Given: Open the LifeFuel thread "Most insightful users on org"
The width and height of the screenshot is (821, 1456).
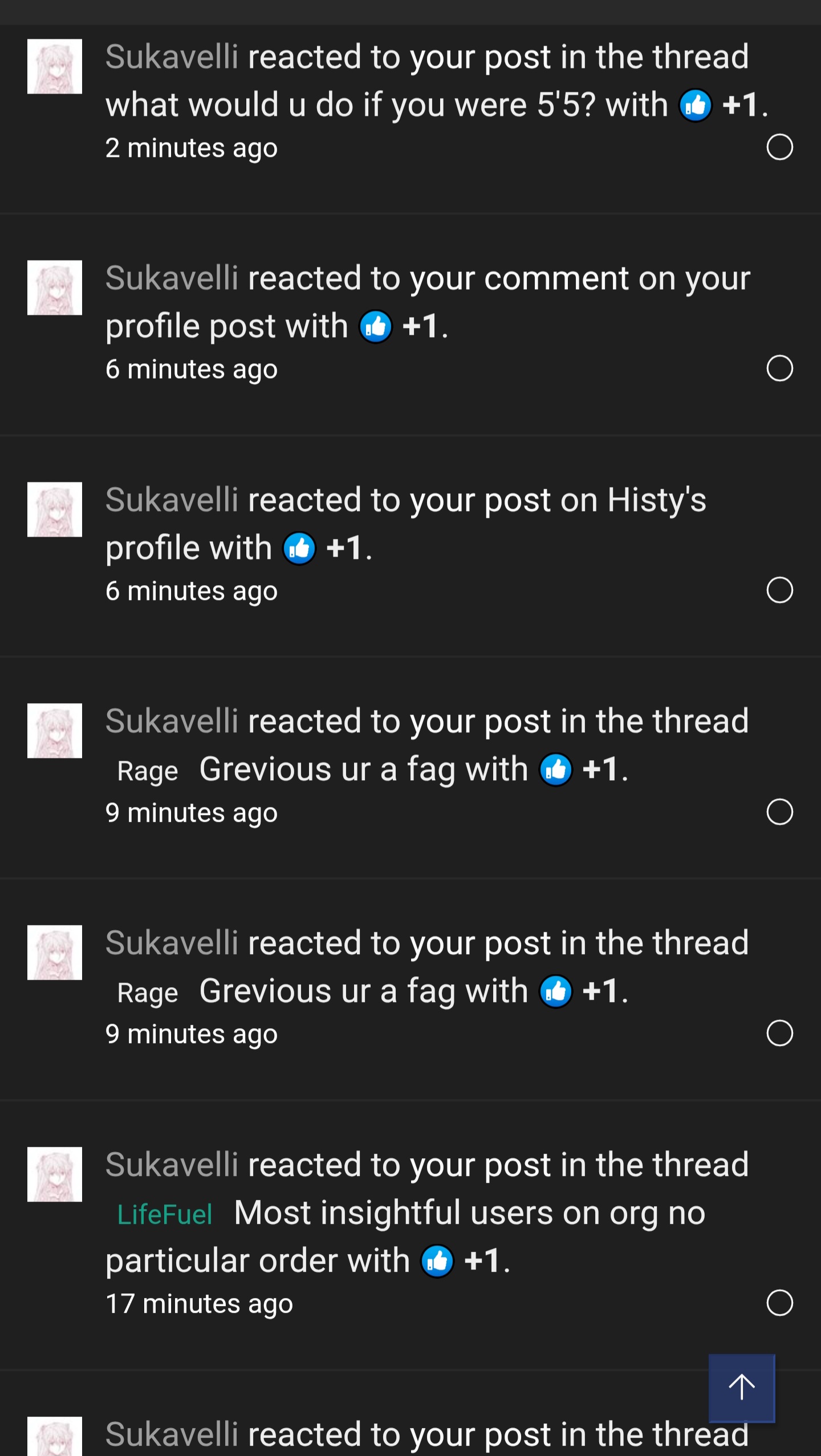Looking at the screenshot, I should [469, 1213].
